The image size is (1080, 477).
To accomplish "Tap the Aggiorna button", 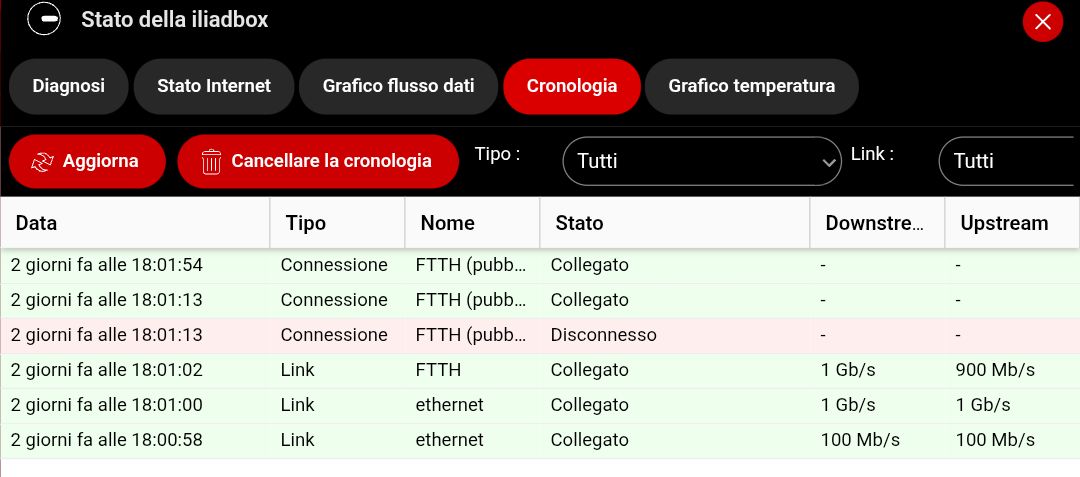I will (x=87, y=161).
